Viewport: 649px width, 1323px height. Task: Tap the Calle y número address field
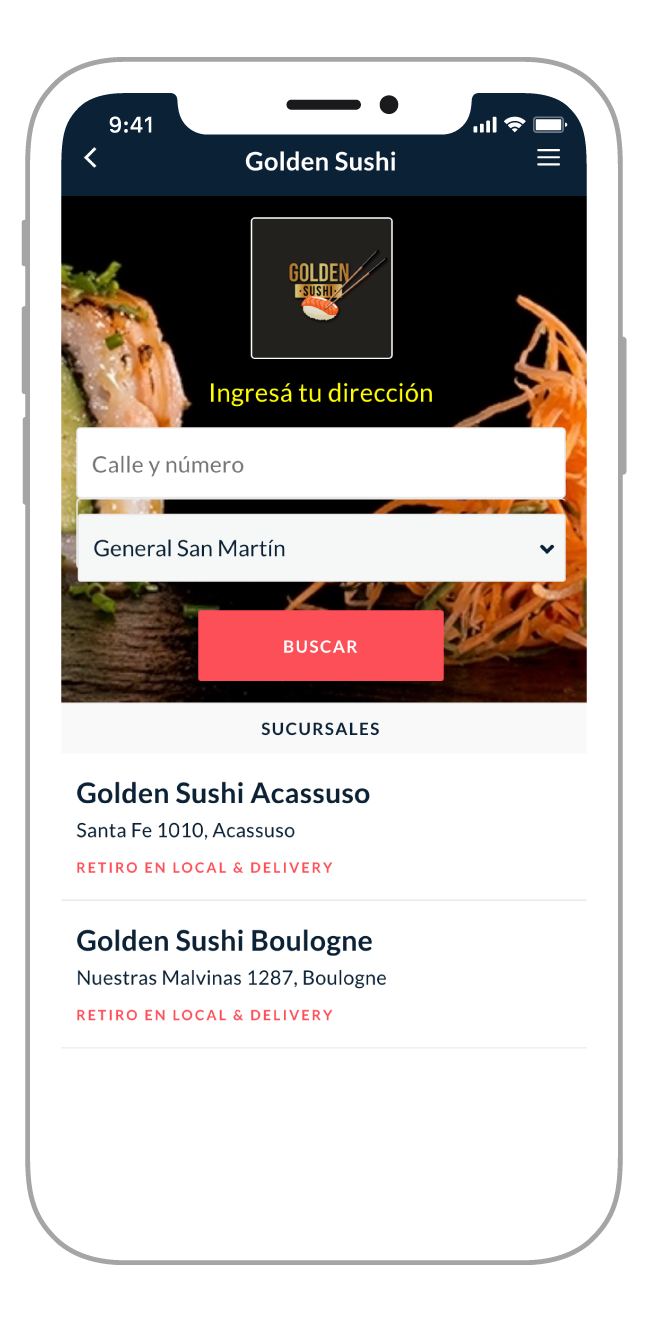[x=321, y=464]
